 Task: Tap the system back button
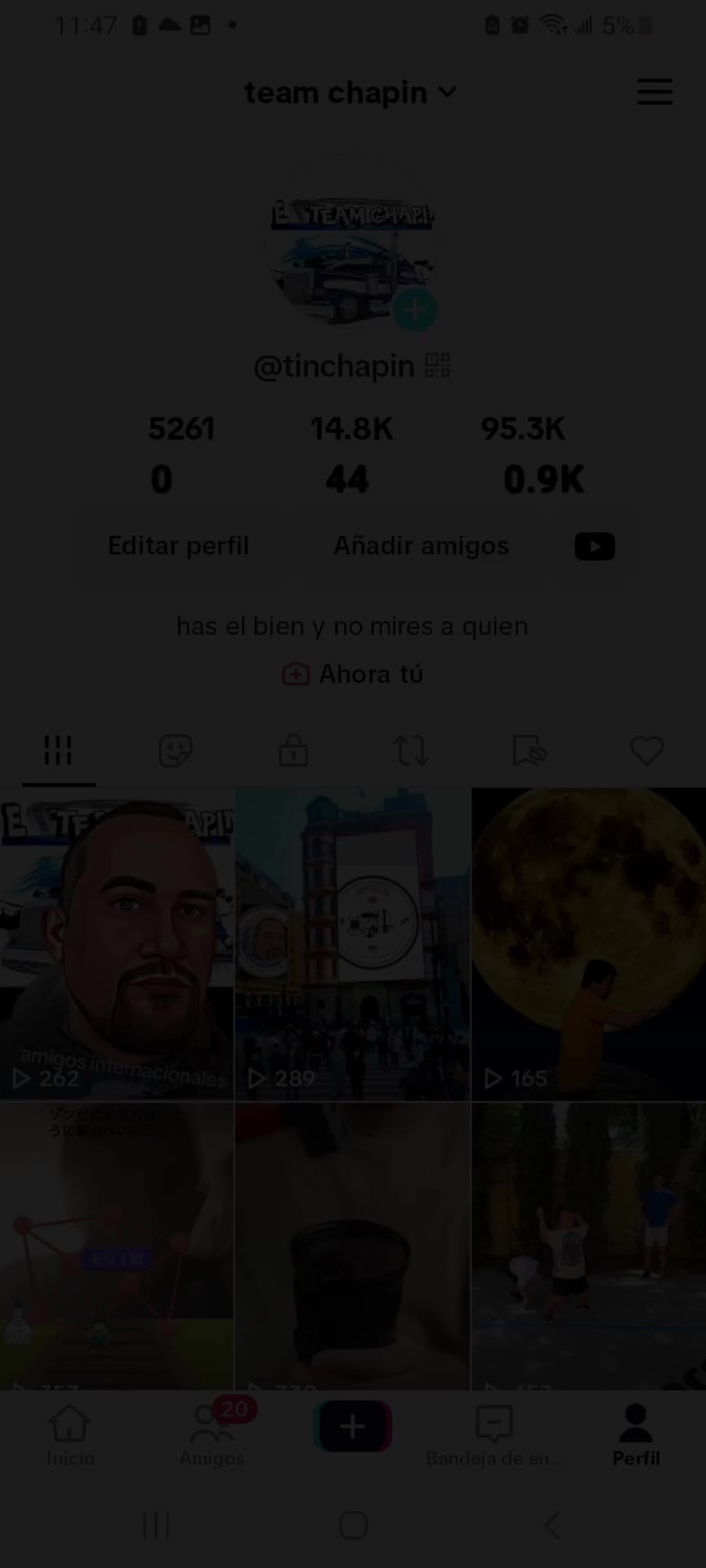(x=552, y=1524)
